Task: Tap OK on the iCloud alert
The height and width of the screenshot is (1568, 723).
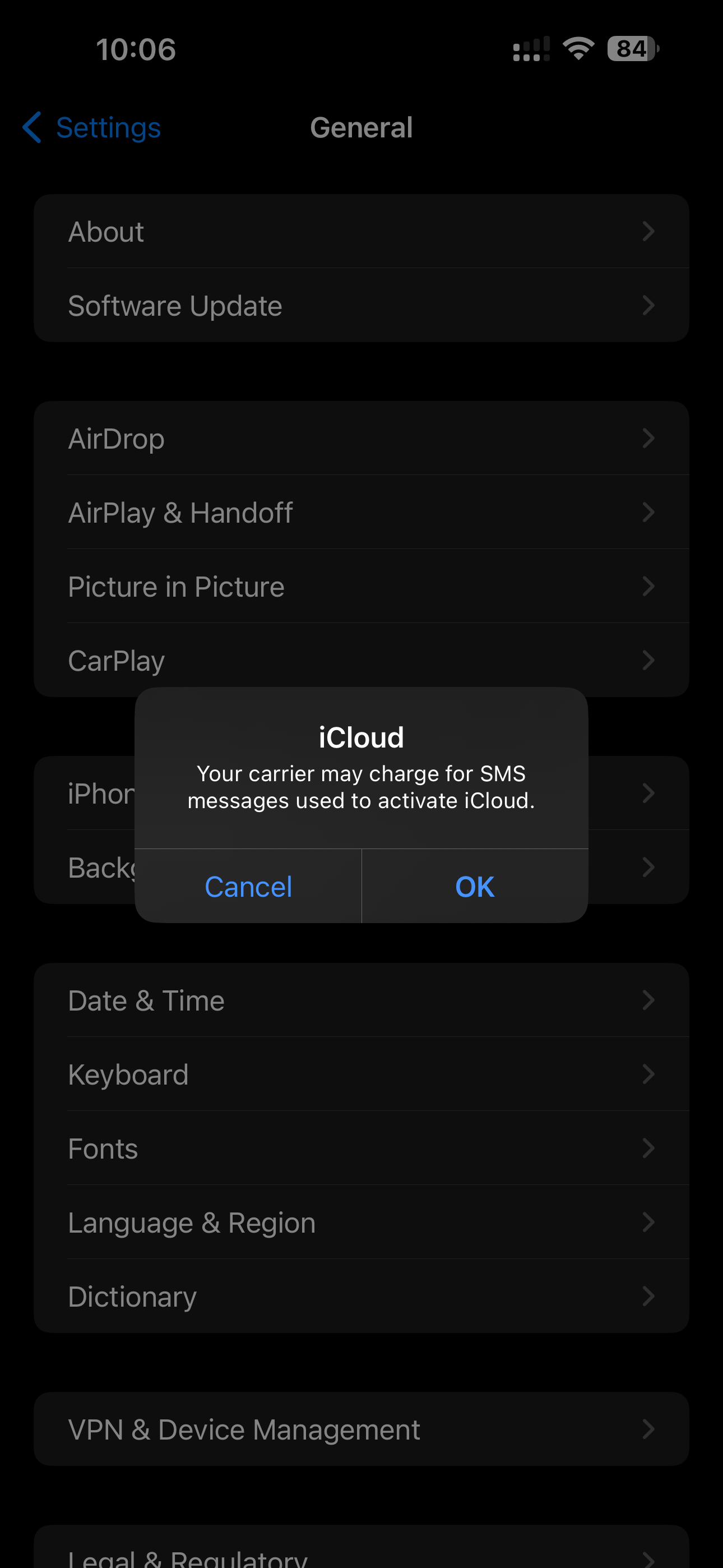Action: (x=475, y=886)
